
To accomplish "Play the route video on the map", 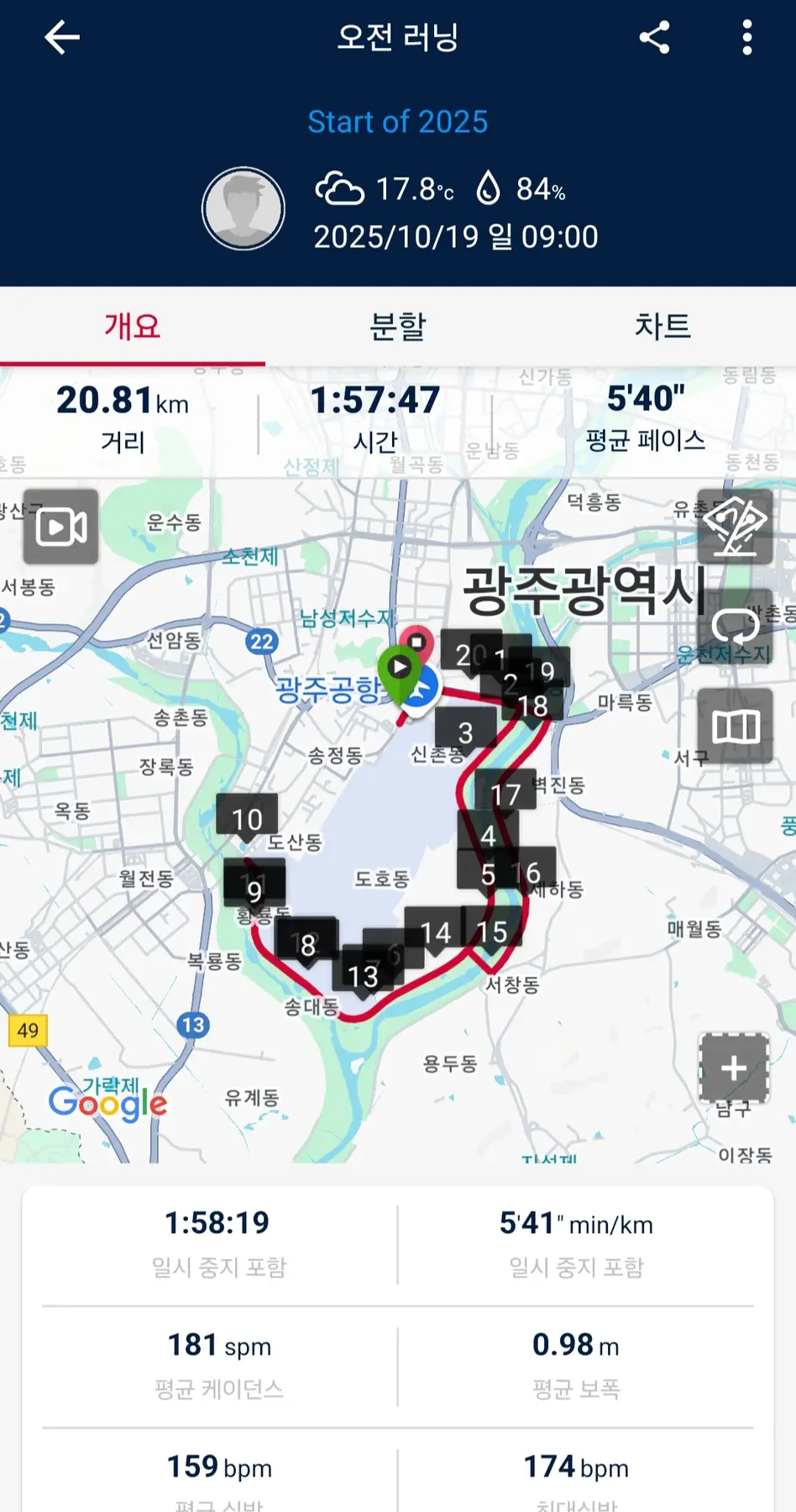I will (61, 527).
